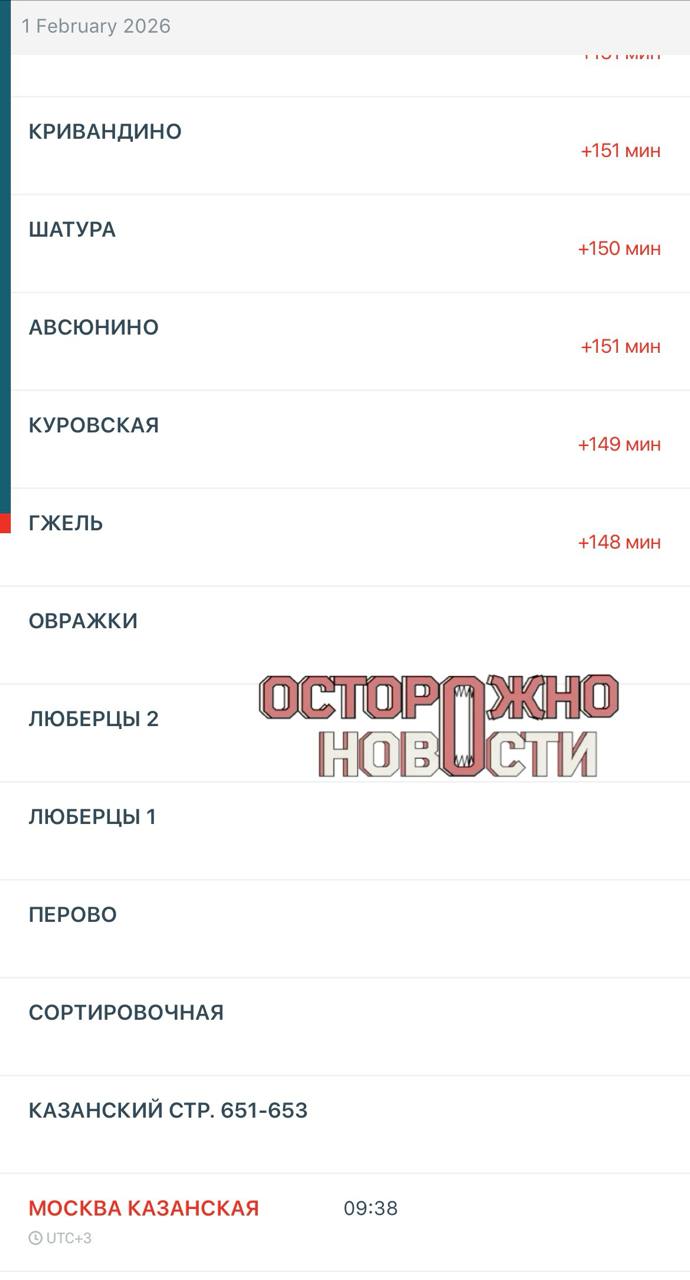The image size is (690, 1280).
Task: Tap the Гжель station row
Action: point(66,524)
